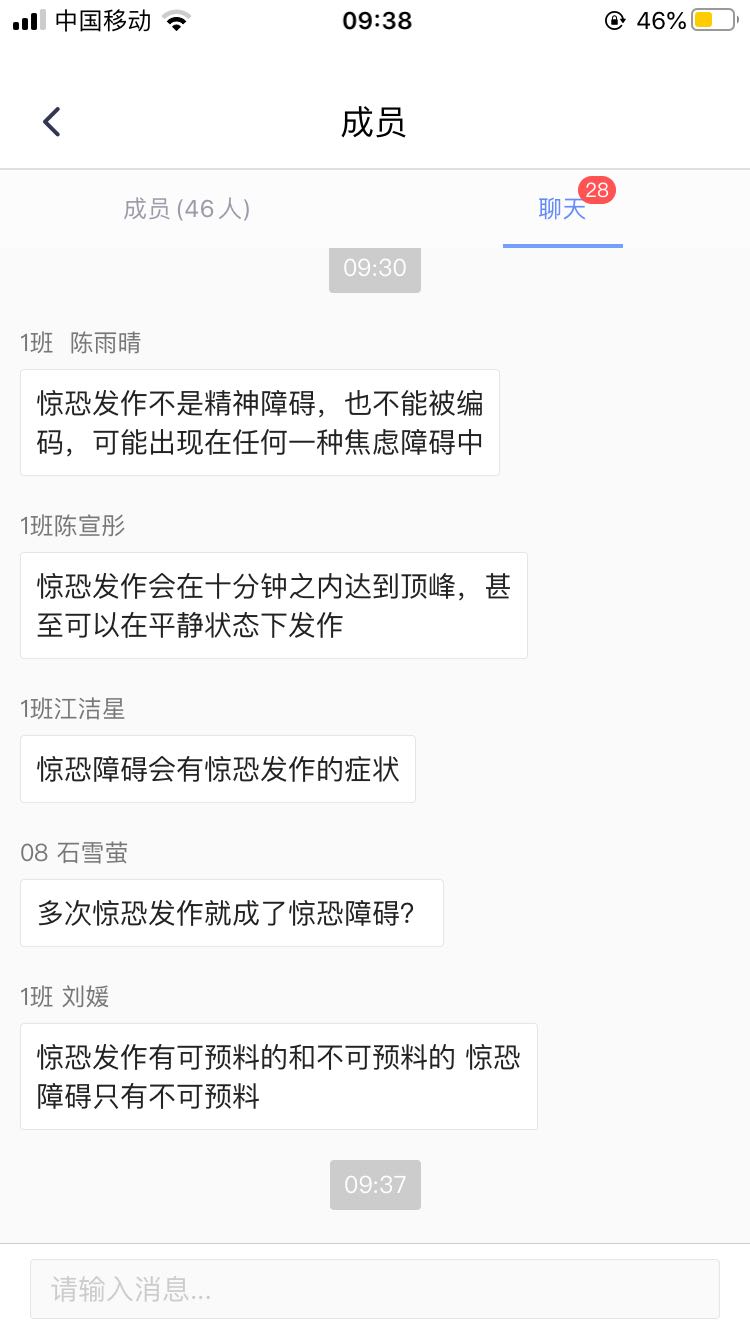Image resolution: width=750 pixels, height=1334 pixels.
Task: Go back using the top-left arrow
Action: coord(52,122)
